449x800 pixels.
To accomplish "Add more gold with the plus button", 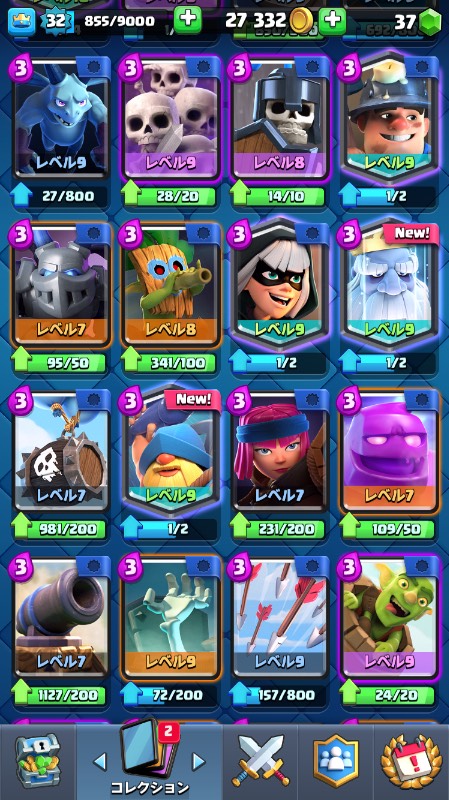I will tap(332, 20).
